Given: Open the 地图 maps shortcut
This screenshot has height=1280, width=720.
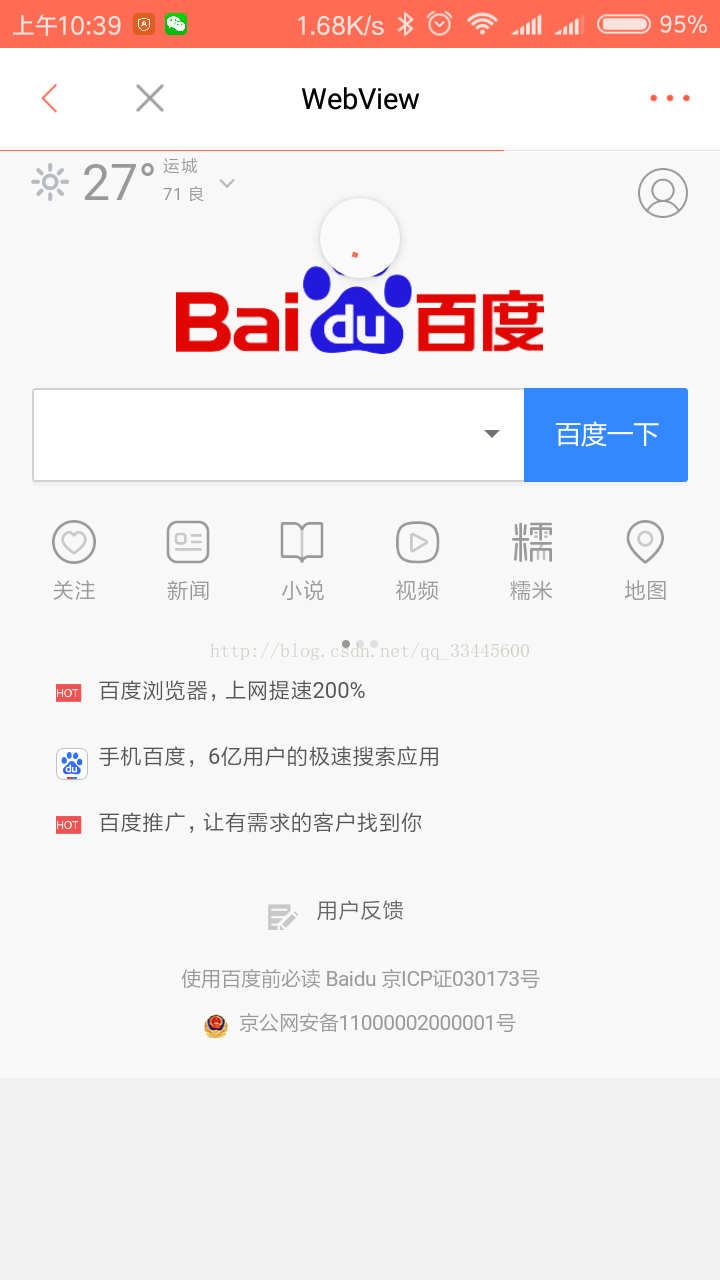Looking at the screenshot, I should (645, 560).
